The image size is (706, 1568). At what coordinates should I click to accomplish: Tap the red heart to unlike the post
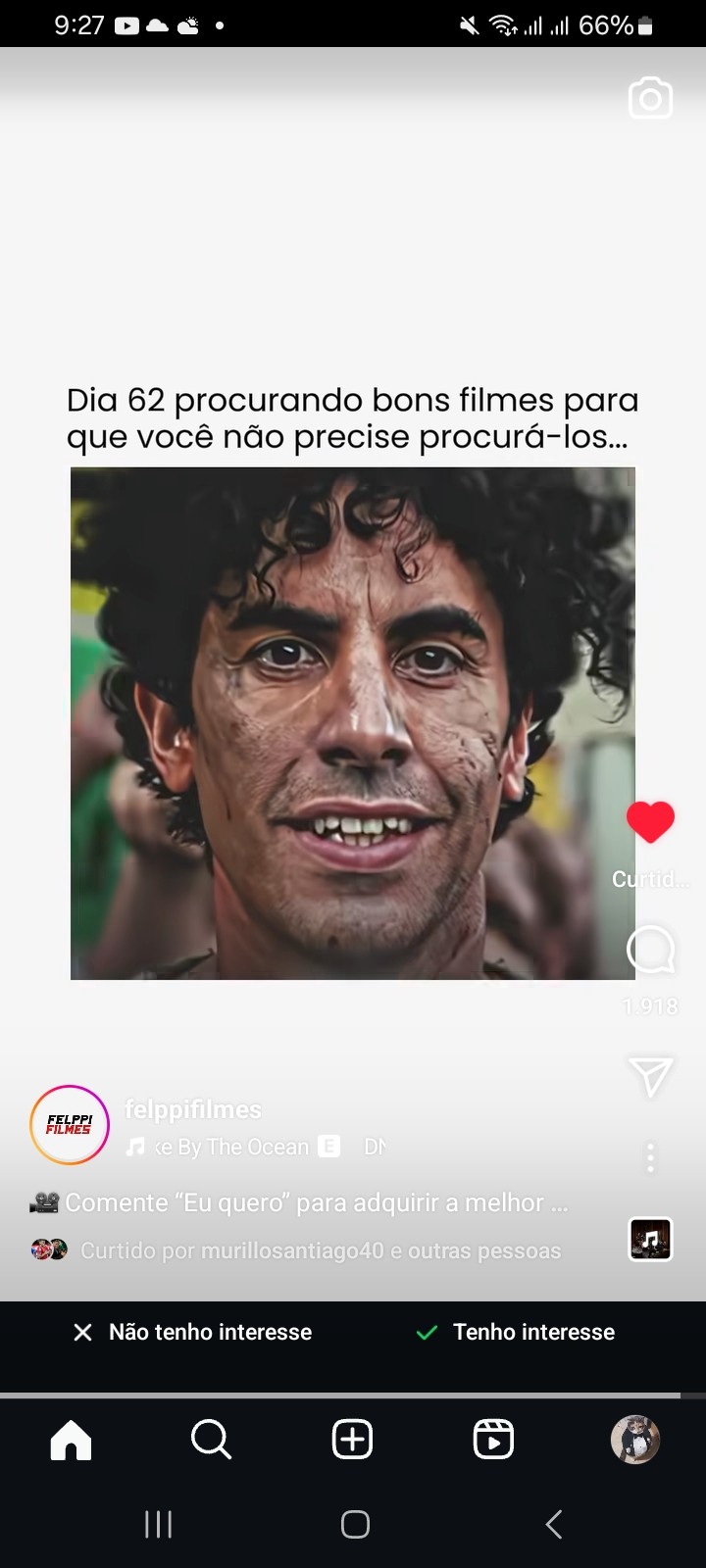pos(650,822)
